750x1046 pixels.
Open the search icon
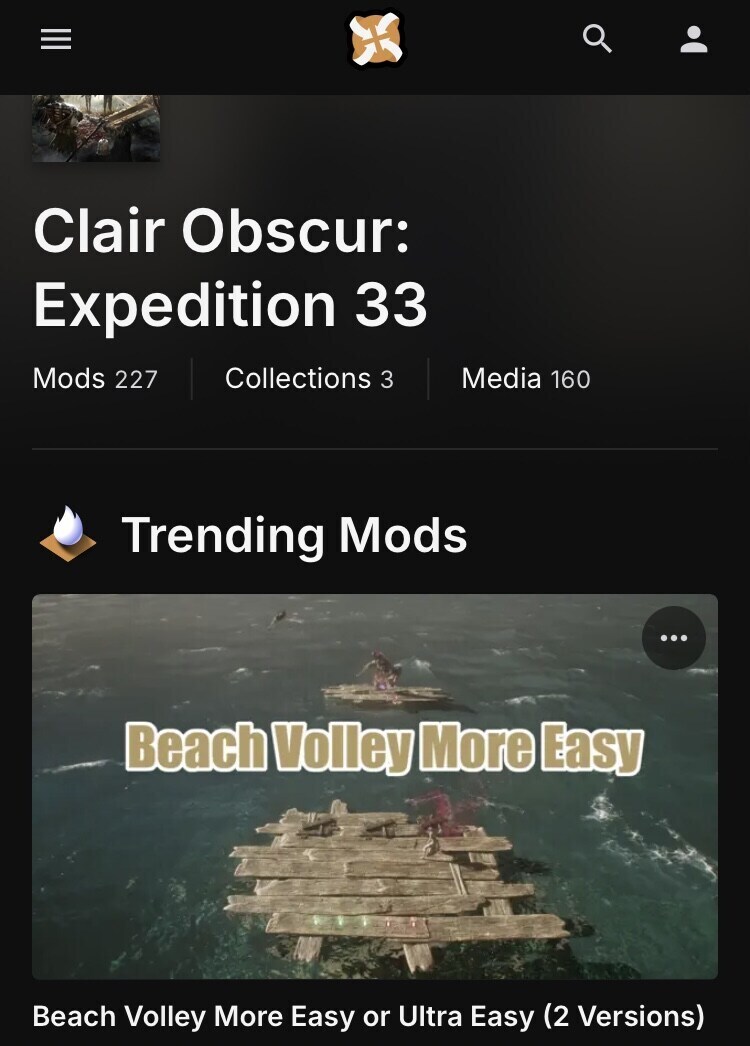[x=597, y=39]
